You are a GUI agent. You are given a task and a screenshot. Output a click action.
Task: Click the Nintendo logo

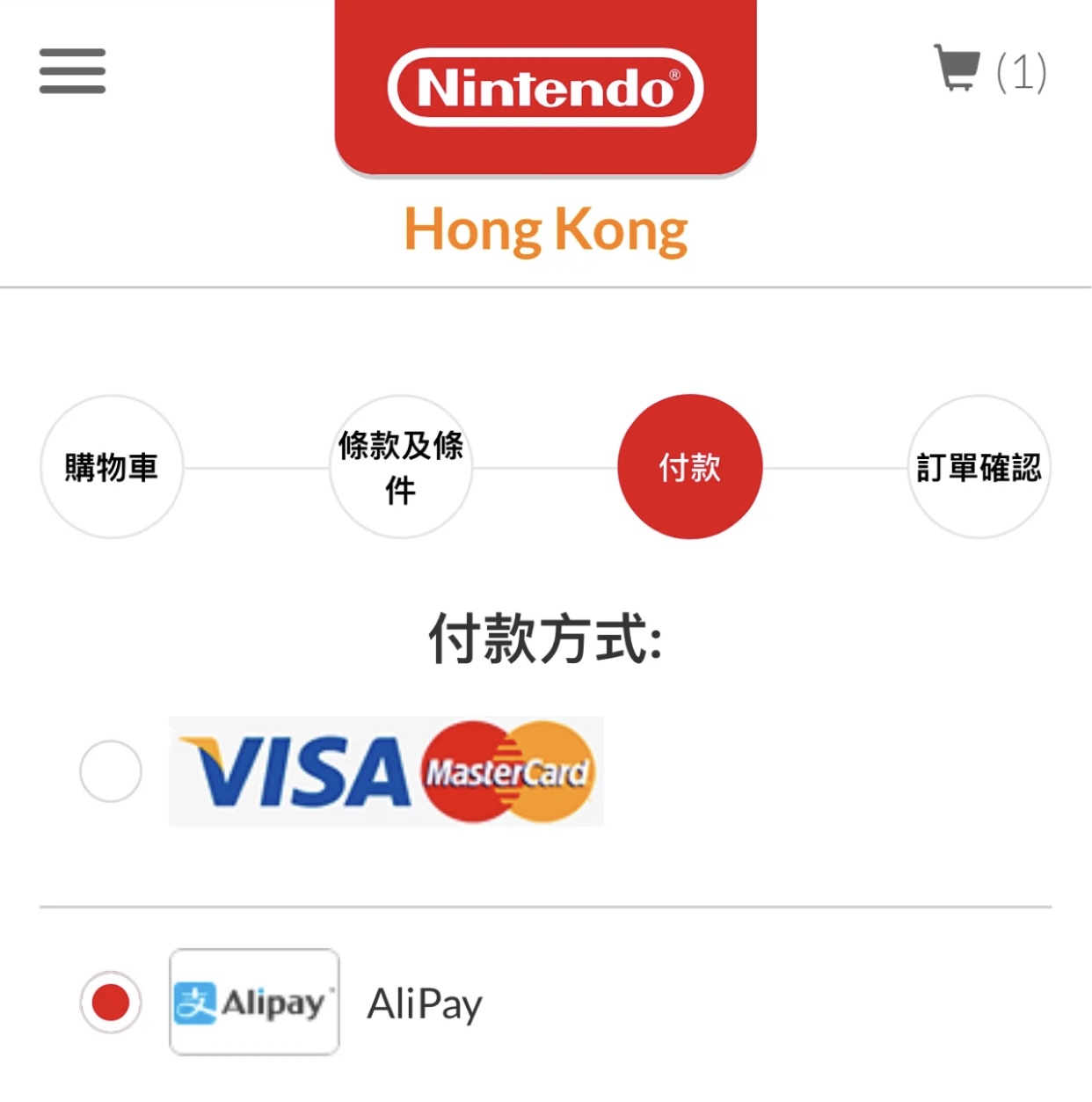pyautogui.click(x=545, y=88)
